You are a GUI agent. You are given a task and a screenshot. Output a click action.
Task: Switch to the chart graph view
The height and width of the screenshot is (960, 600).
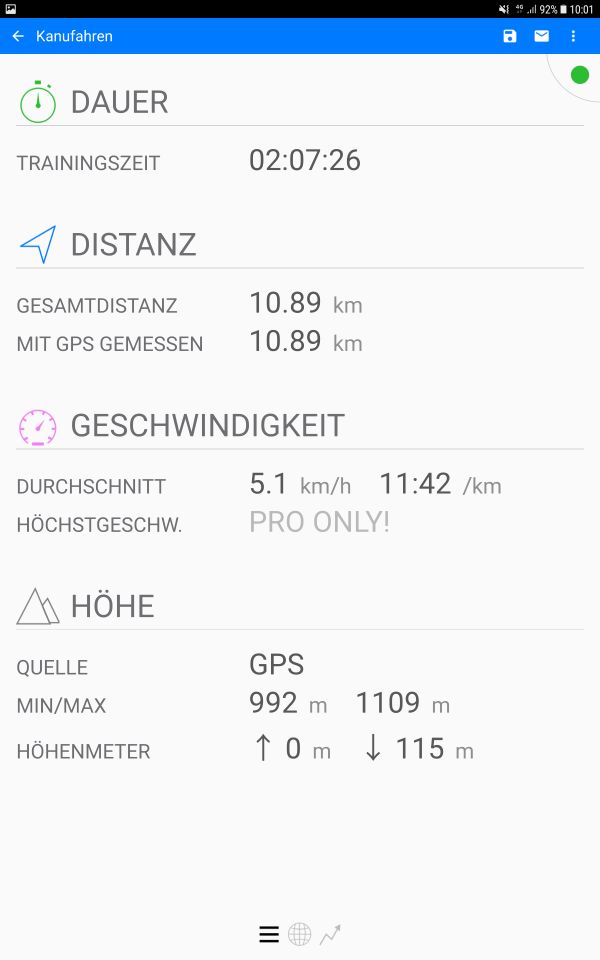pos(330,934)
